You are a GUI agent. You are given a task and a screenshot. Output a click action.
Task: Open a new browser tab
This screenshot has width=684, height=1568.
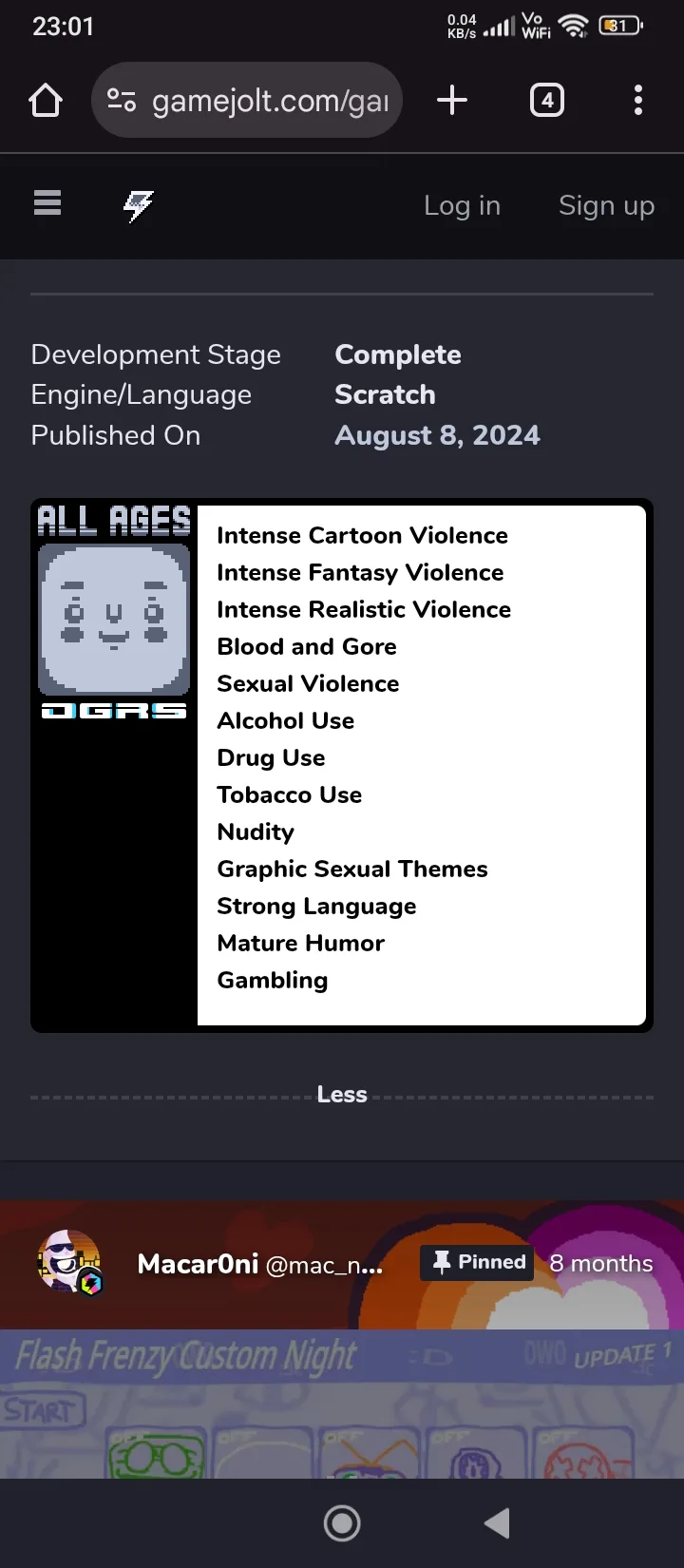(452, 100)
